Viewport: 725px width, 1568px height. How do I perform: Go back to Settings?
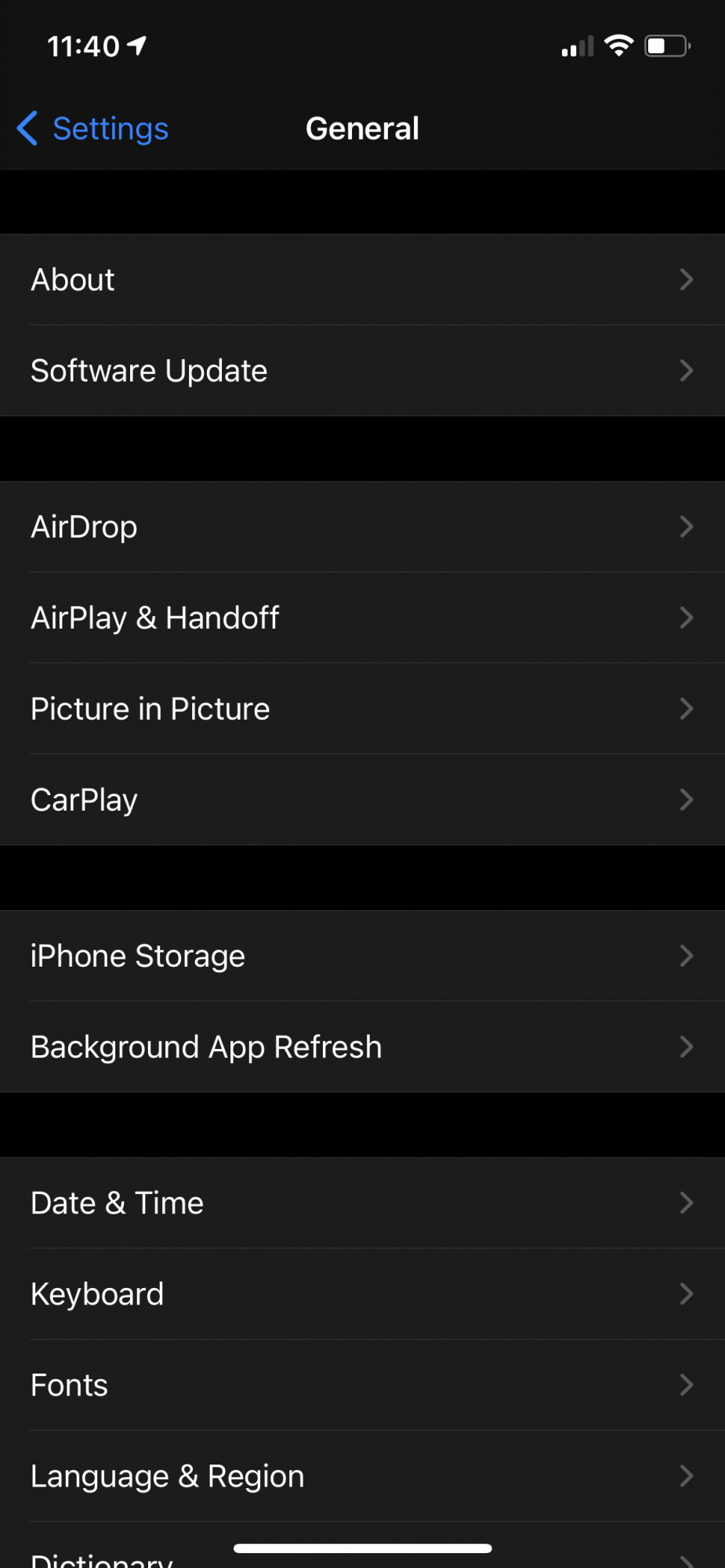point(92,129)
